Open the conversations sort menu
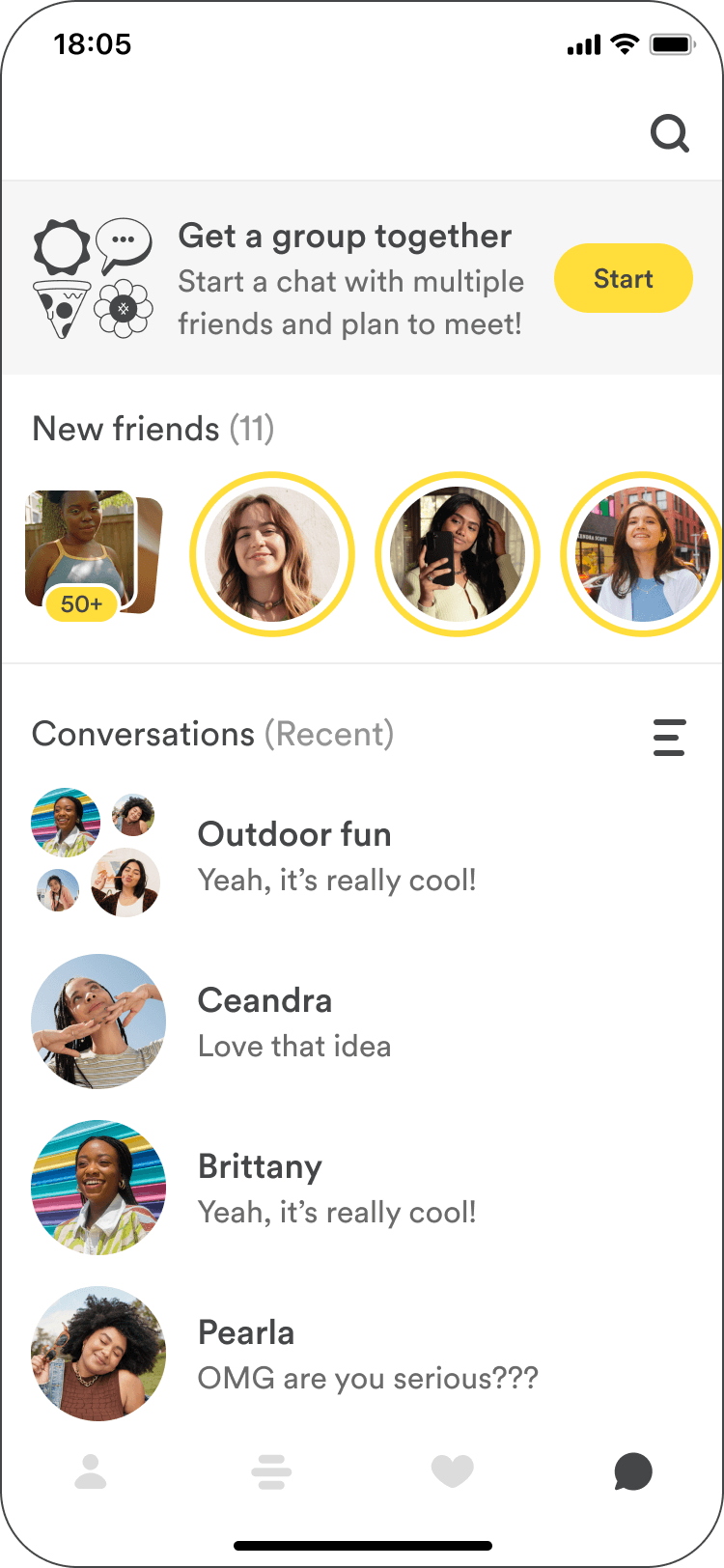 point(669,737)
